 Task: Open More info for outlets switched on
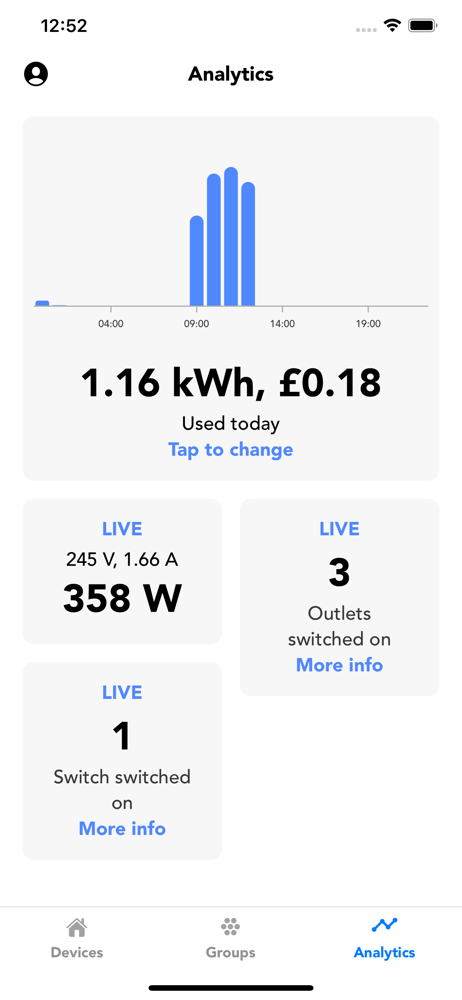tap(339, 665)
